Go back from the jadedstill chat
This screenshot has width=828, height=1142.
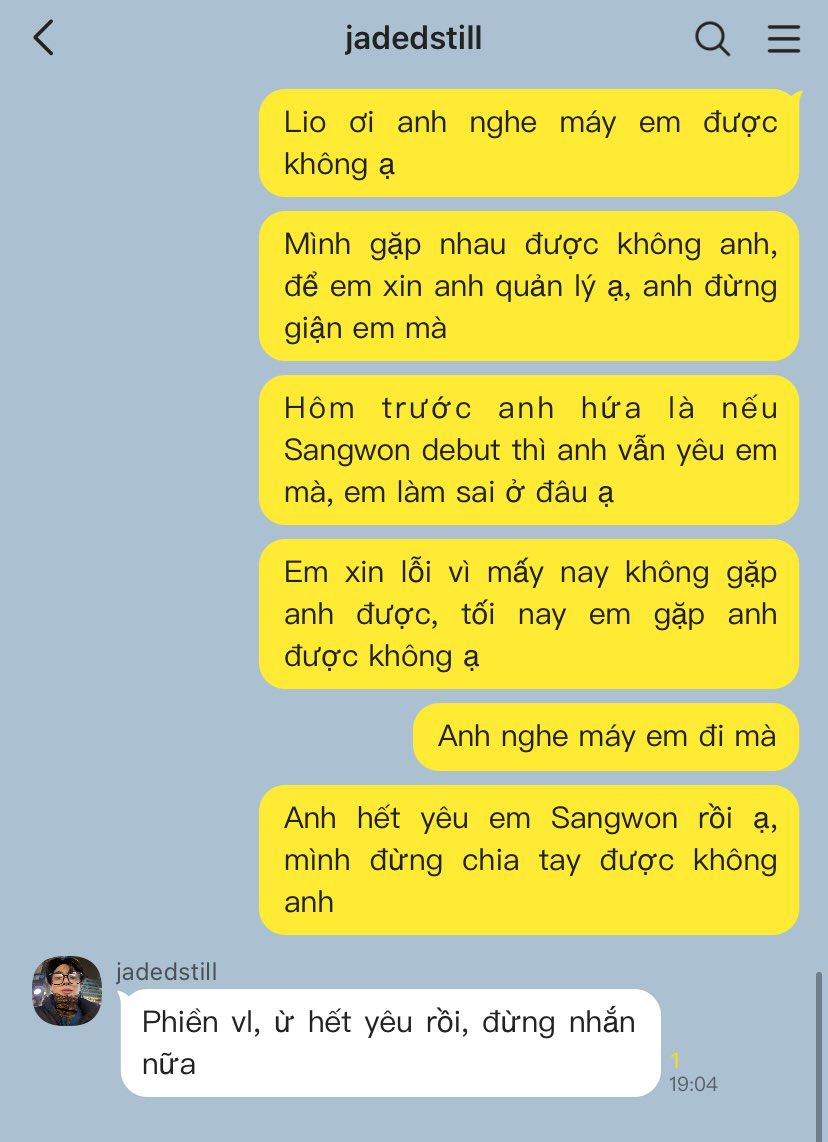coord(43,39)
